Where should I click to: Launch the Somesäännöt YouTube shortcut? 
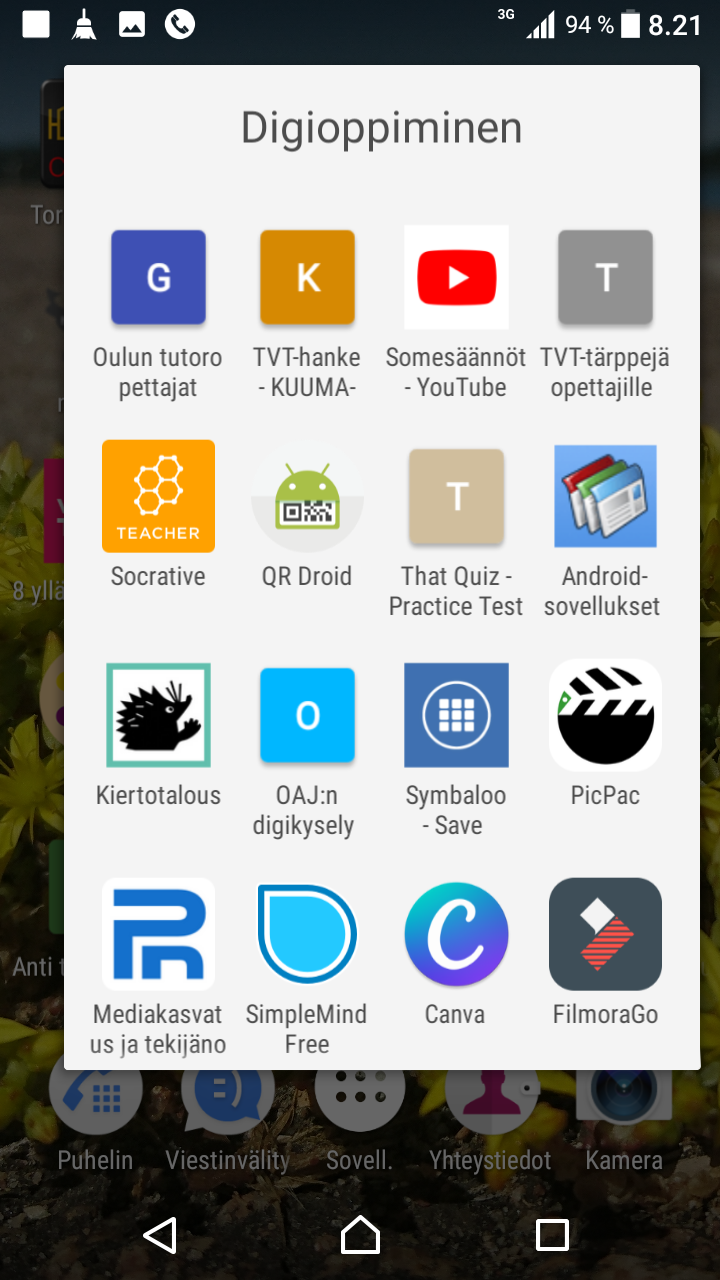coord(456,278)
